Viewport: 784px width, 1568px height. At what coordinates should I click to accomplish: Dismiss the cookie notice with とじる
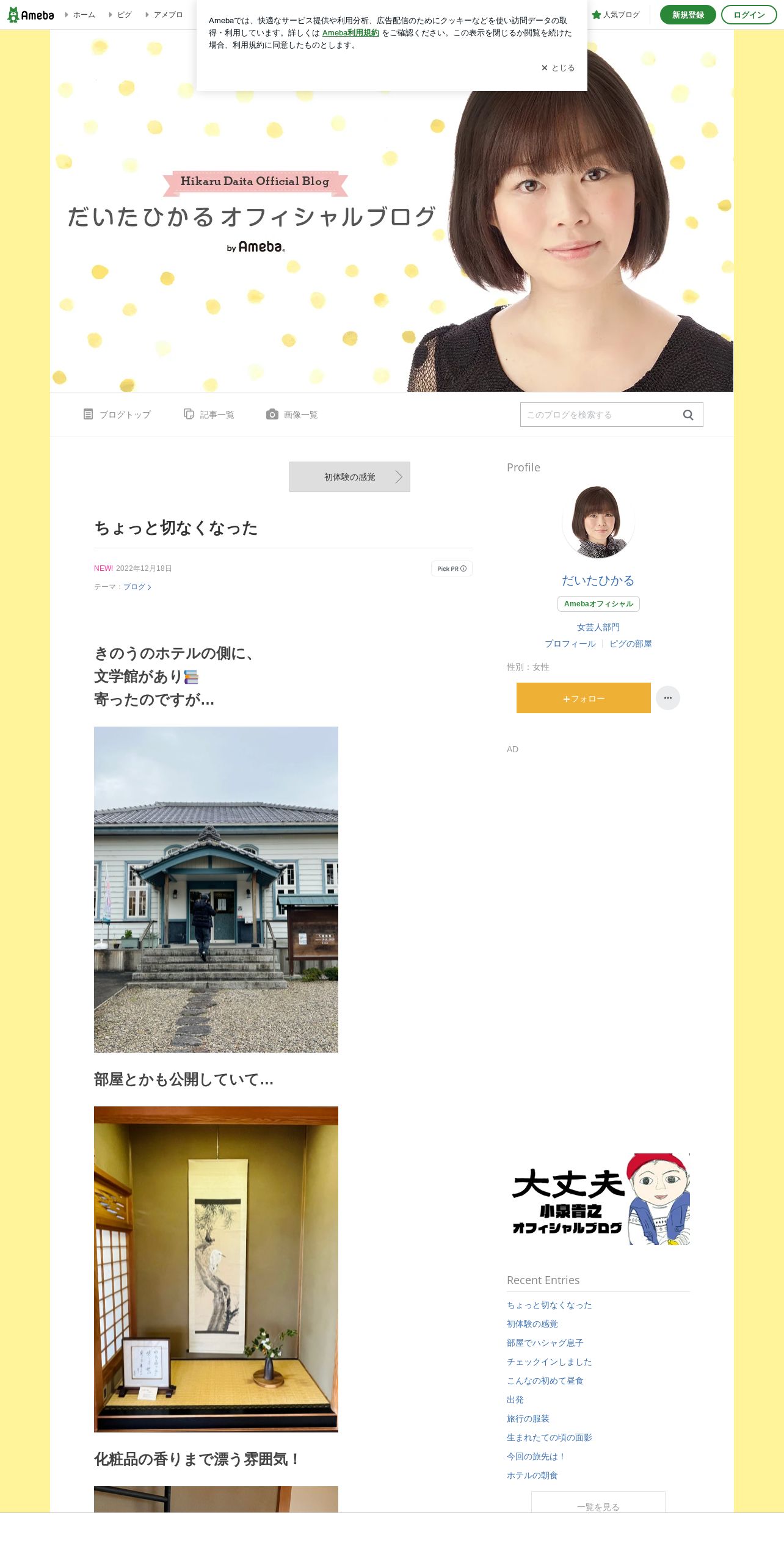(x=558, y=68)
